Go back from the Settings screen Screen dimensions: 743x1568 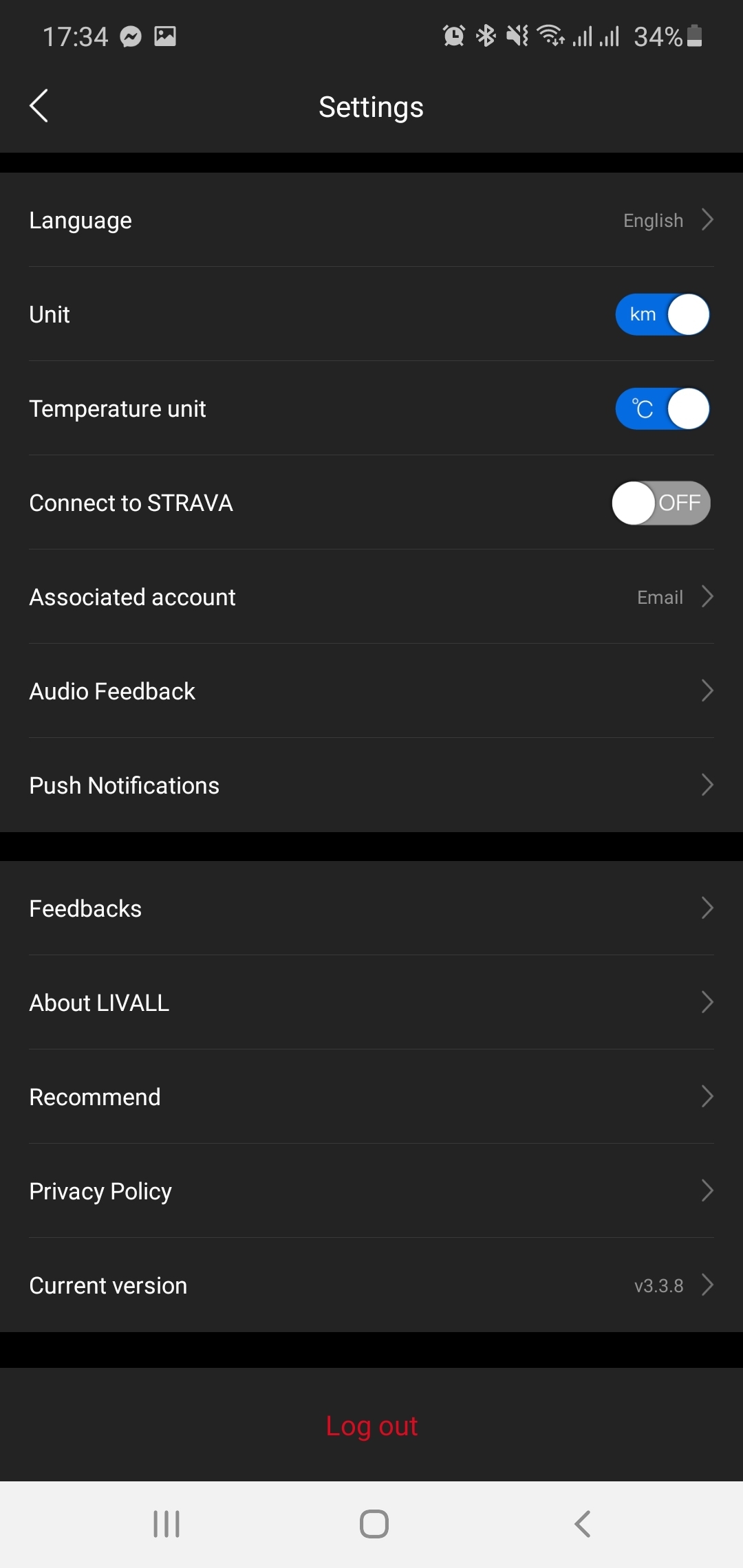[39, 106]
